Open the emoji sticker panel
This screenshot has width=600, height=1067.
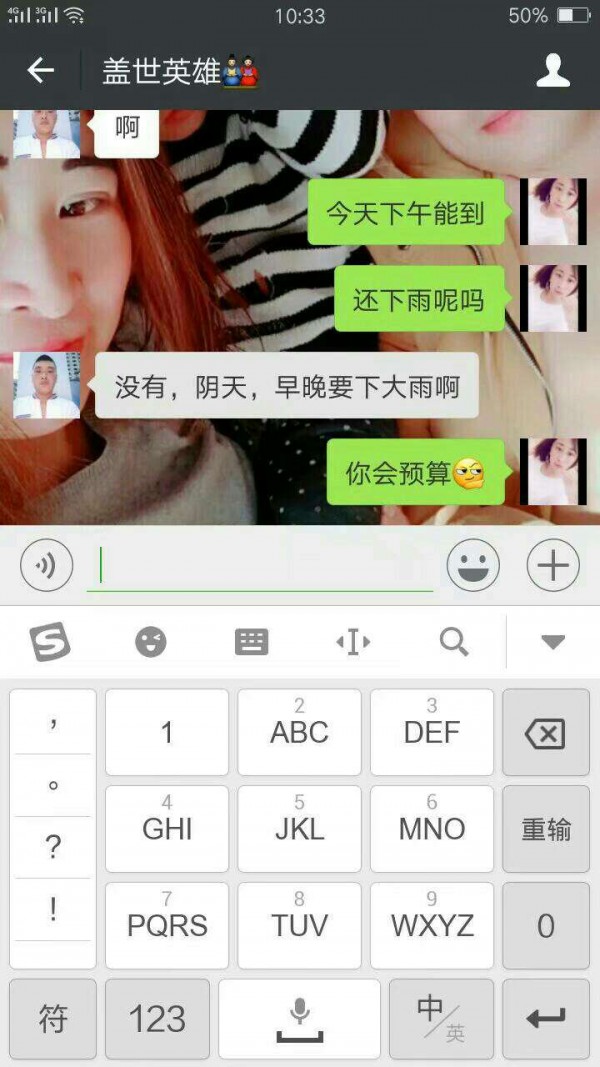coord(473,566)
